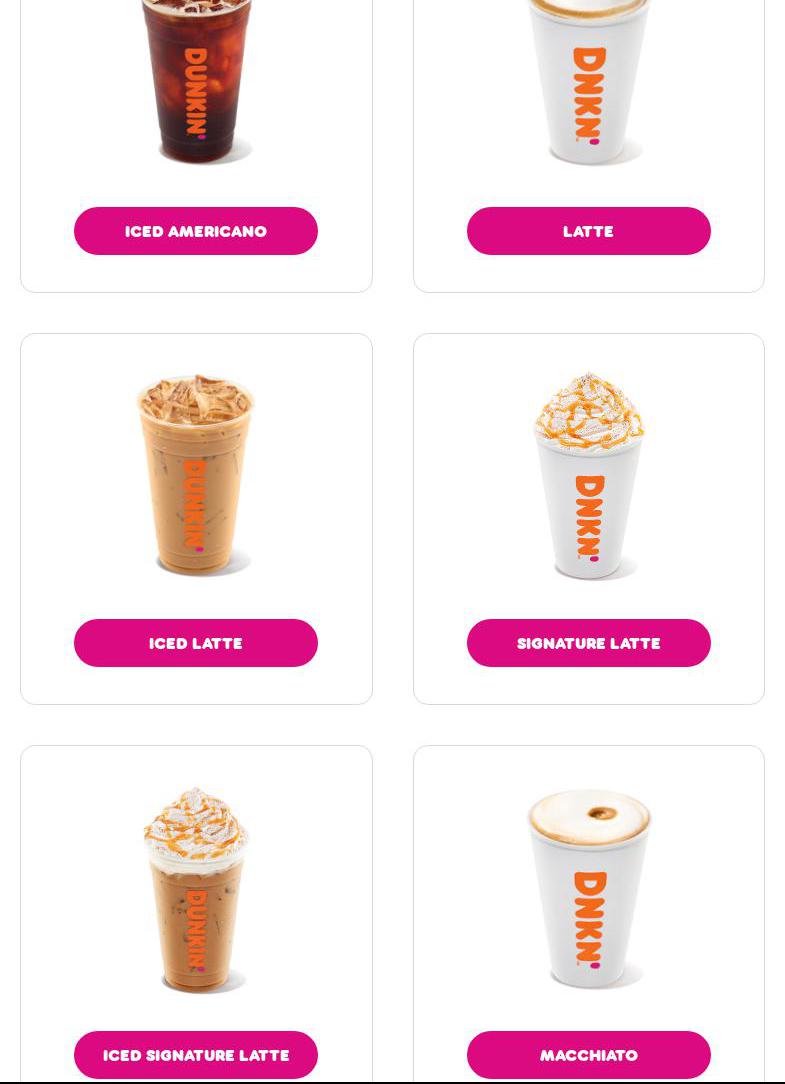This screenshot has width=785, height=1084.
Task: Open the Iced Signature Latte product card
Action: (x=196, y=912)
